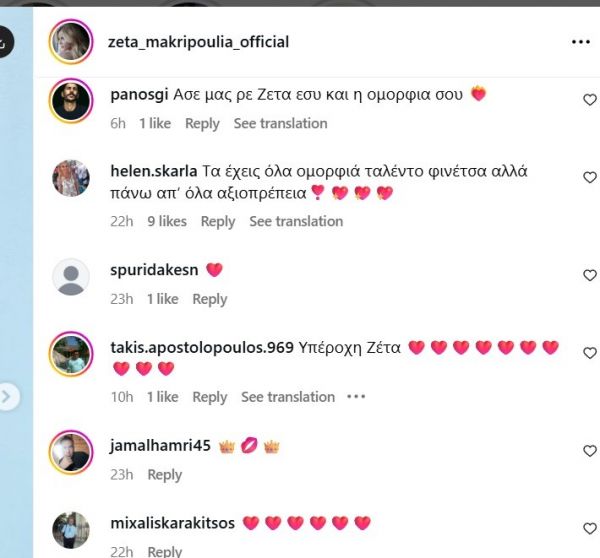600x558 pixels.
Task: Reply to panosgi's comment
Action: point(202,123)
